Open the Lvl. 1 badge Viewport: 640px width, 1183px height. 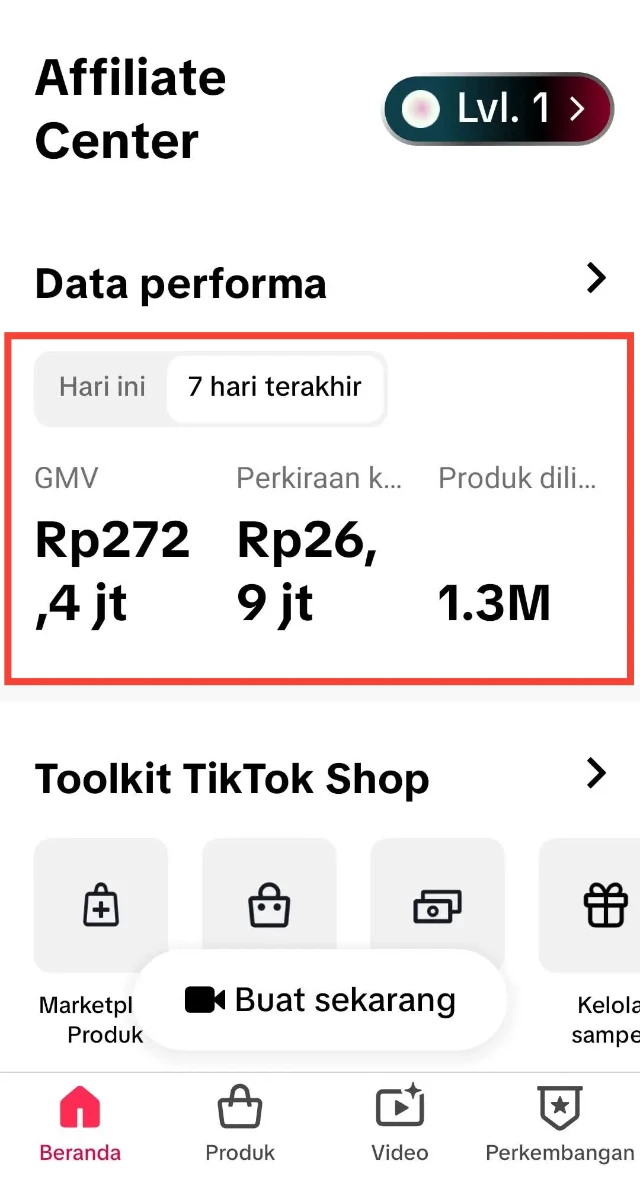pyautogui.click(x=497, y=109)
